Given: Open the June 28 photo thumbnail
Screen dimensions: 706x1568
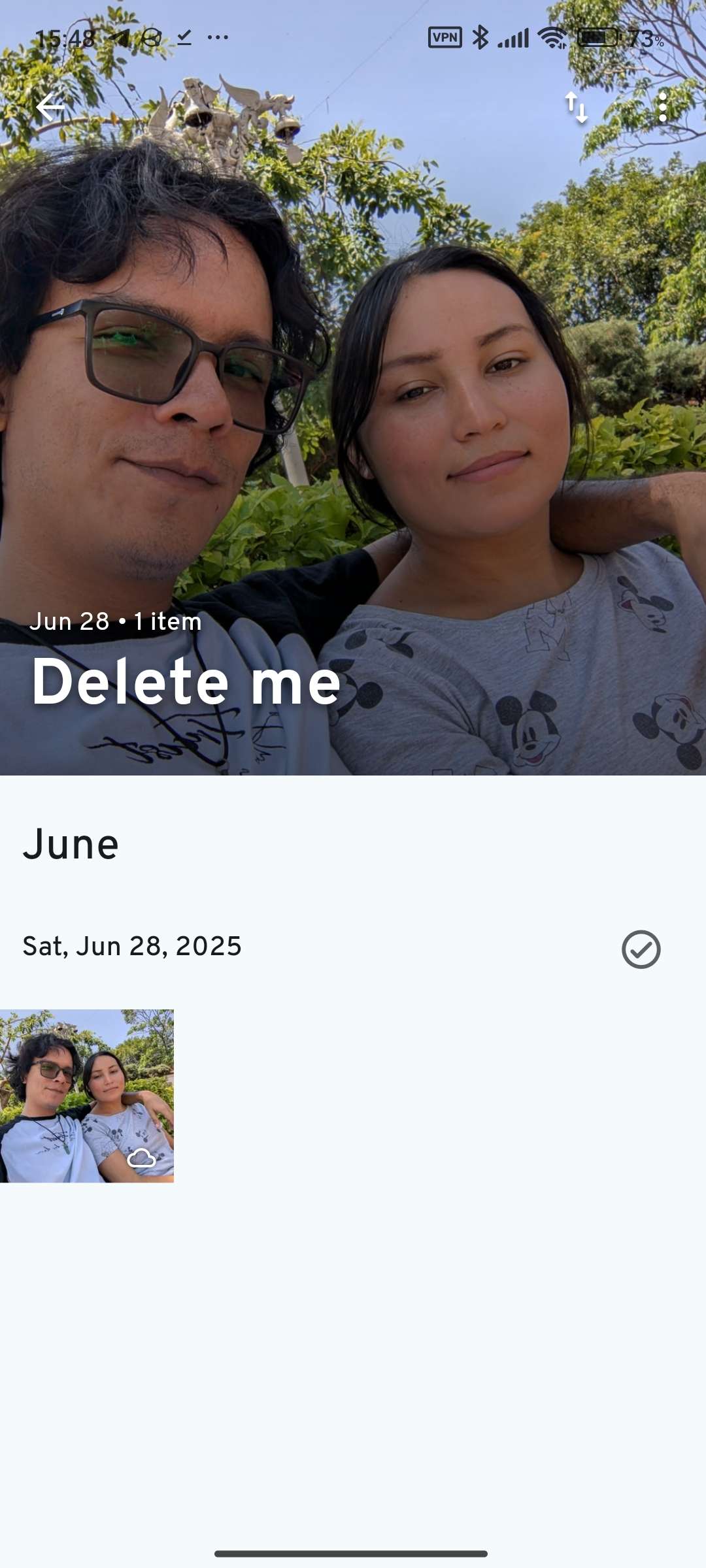Looking at the screenshot, I should [x=86, y=1096].
